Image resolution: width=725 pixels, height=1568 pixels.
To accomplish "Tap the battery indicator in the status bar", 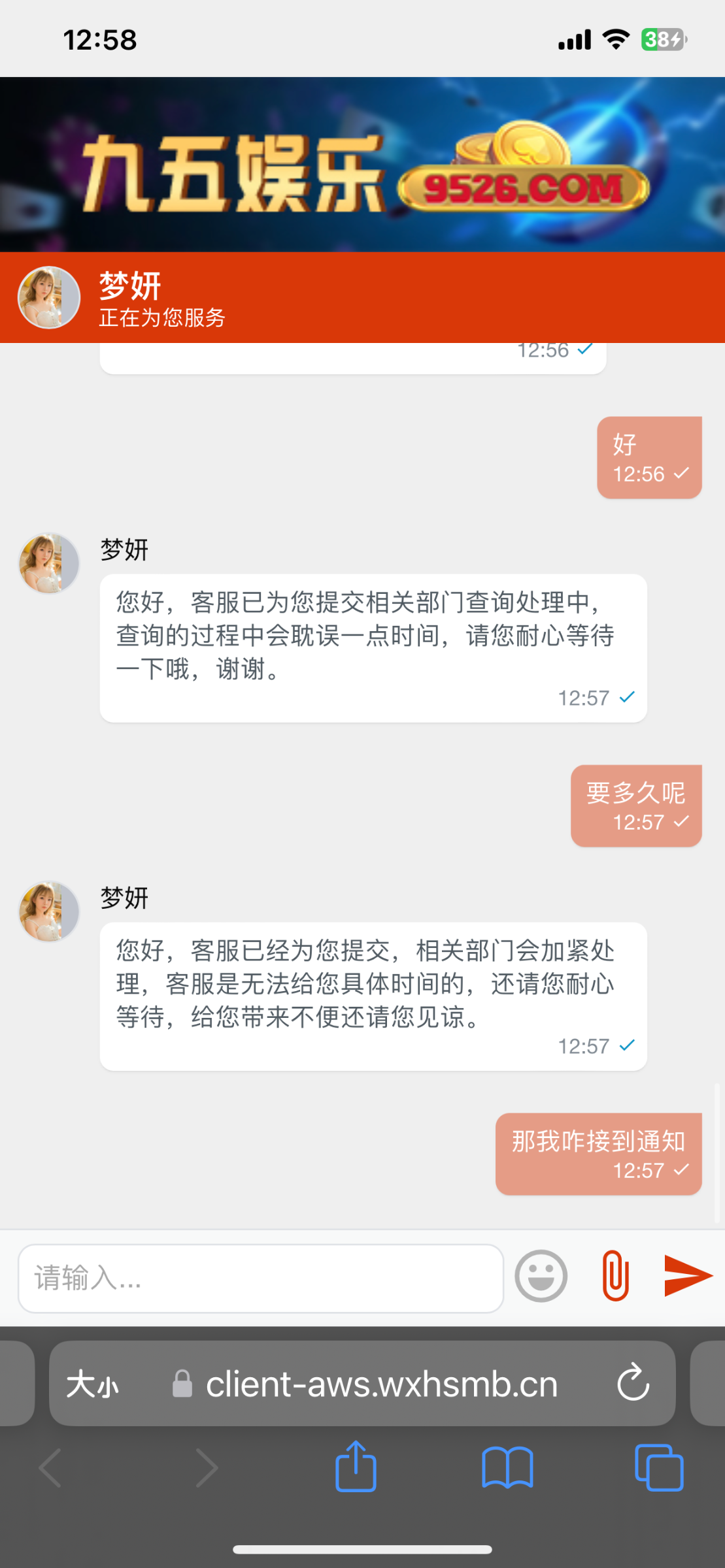I will (663, 39).
